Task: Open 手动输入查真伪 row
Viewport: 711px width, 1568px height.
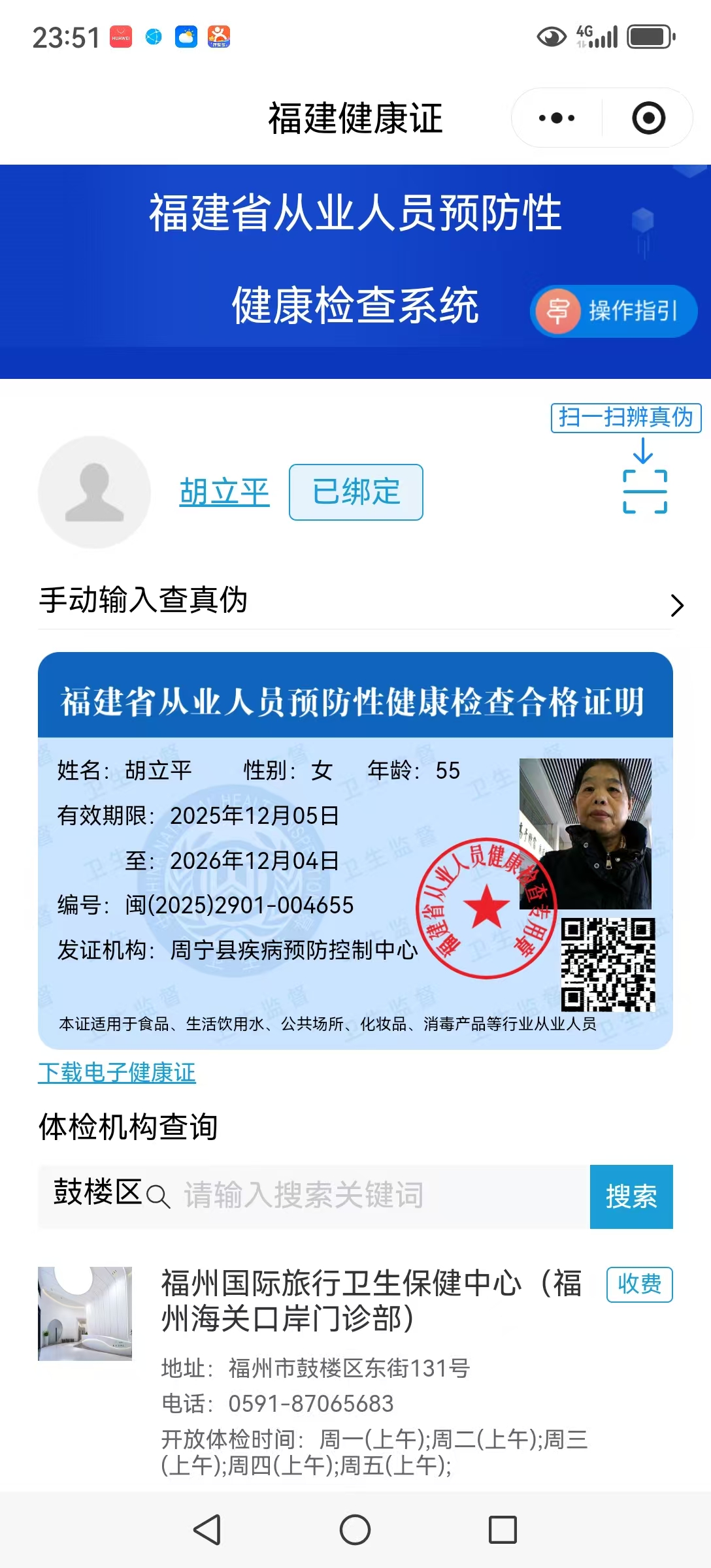Action: point(355,600)
